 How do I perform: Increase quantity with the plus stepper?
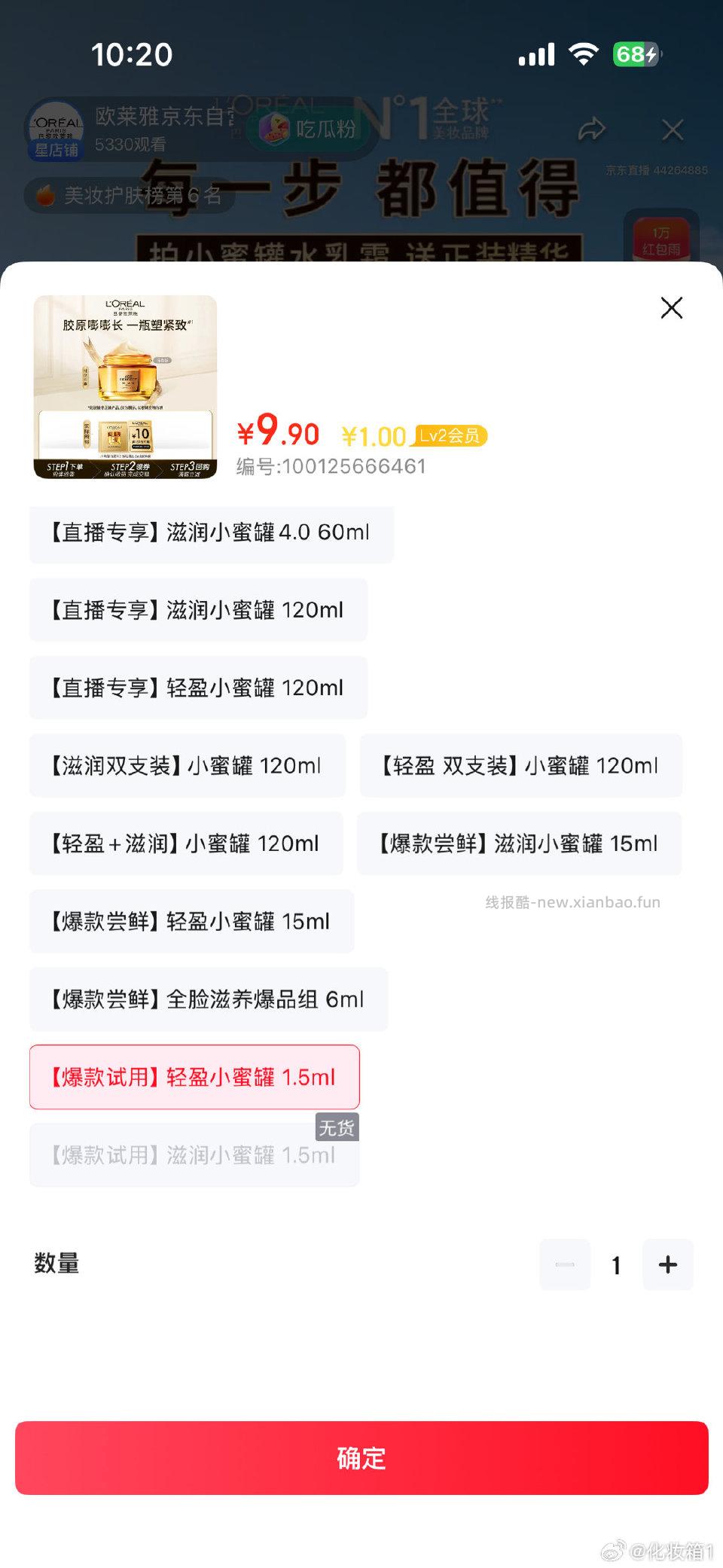coord(667,1264)
